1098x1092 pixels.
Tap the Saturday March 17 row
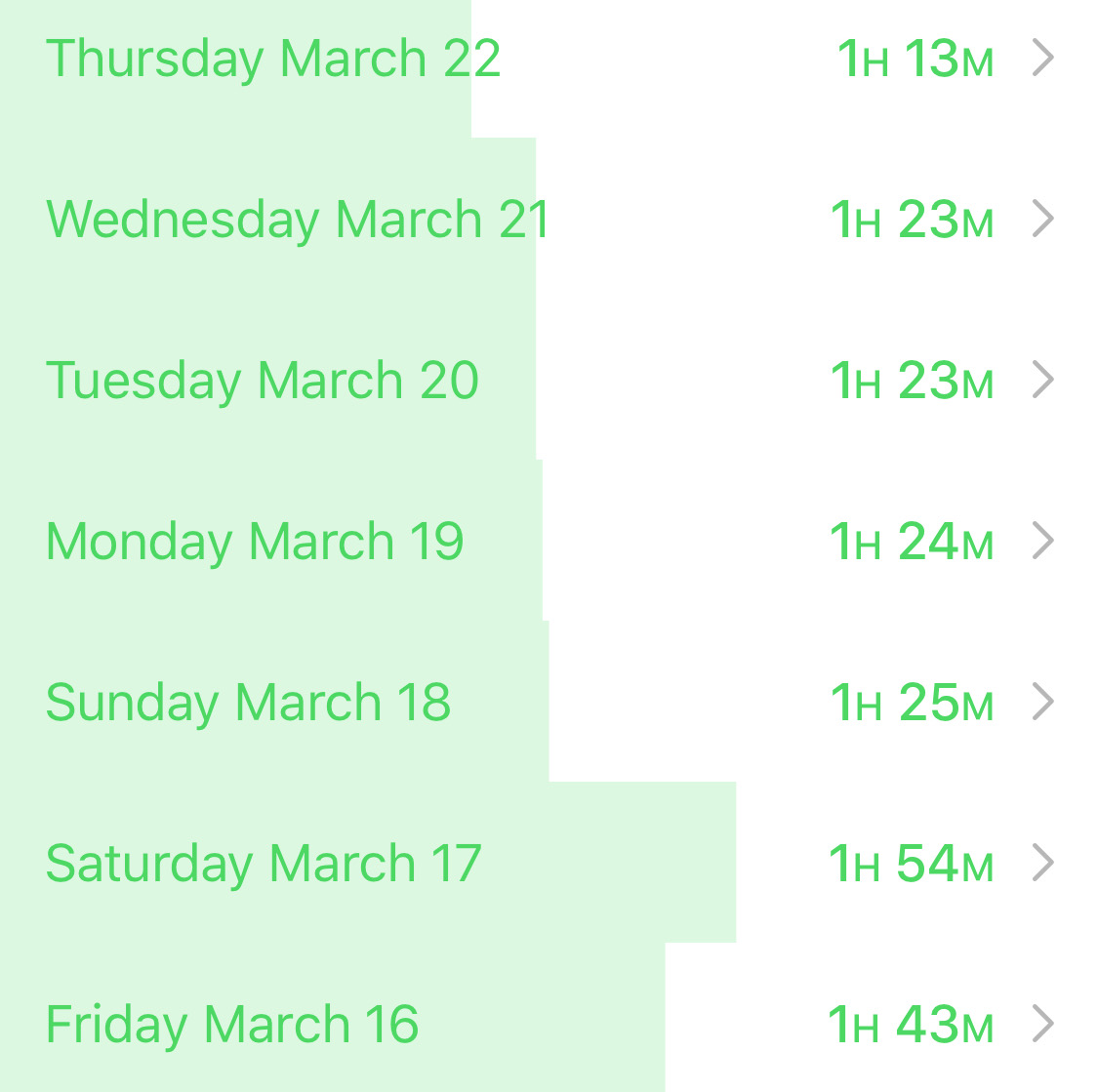tap(549, 864)
